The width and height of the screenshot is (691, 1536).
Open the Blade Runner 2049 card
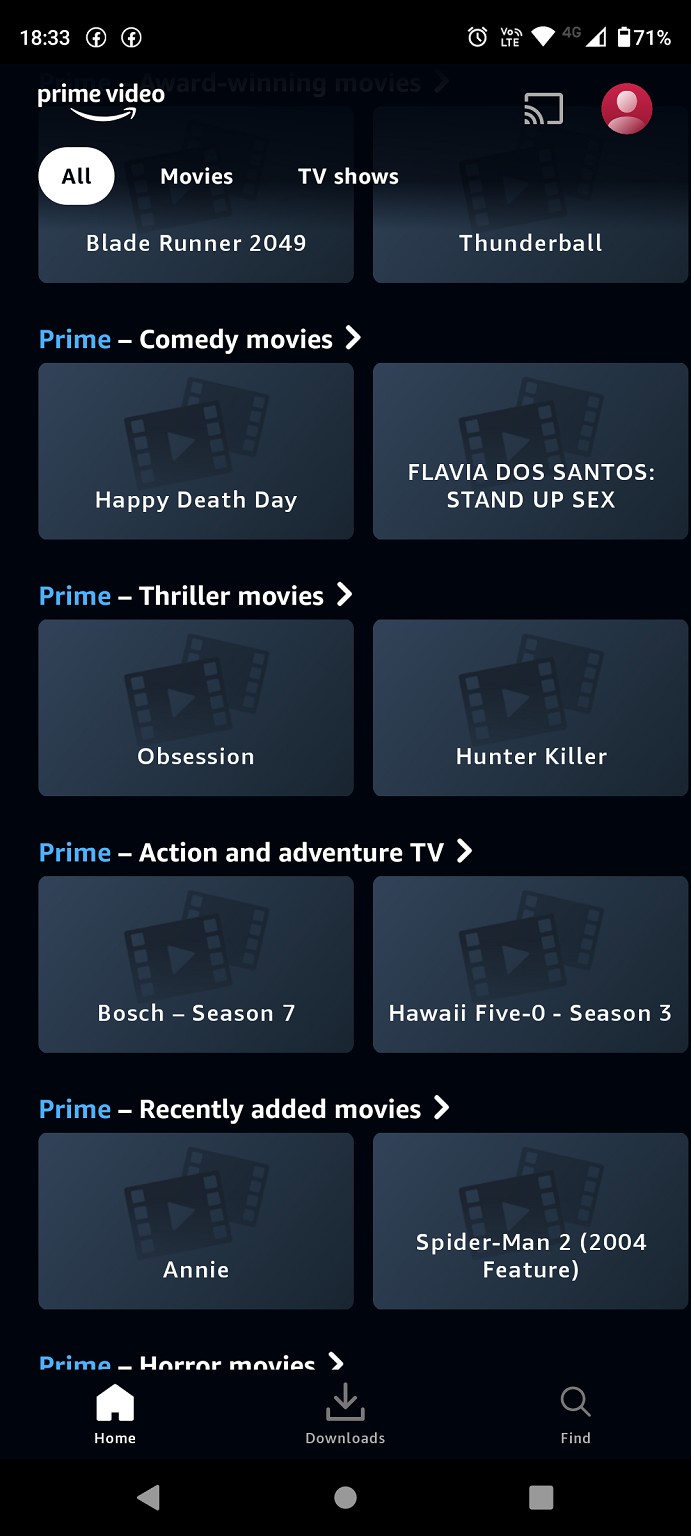point(196,243)
